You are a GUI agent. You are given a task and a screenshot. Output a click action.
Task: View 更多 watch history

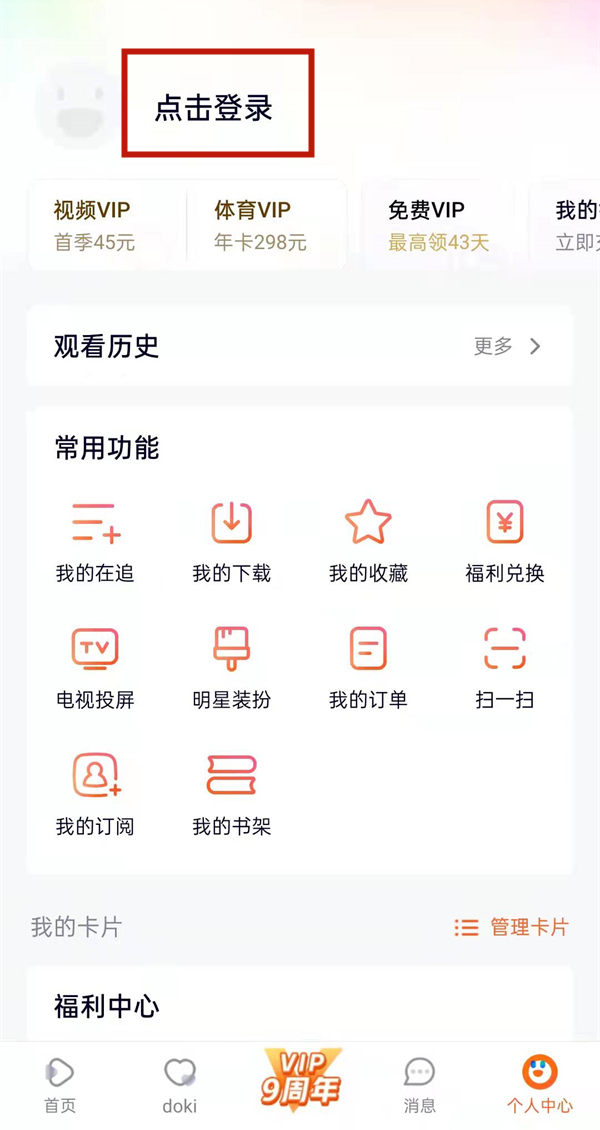point(508,346)
